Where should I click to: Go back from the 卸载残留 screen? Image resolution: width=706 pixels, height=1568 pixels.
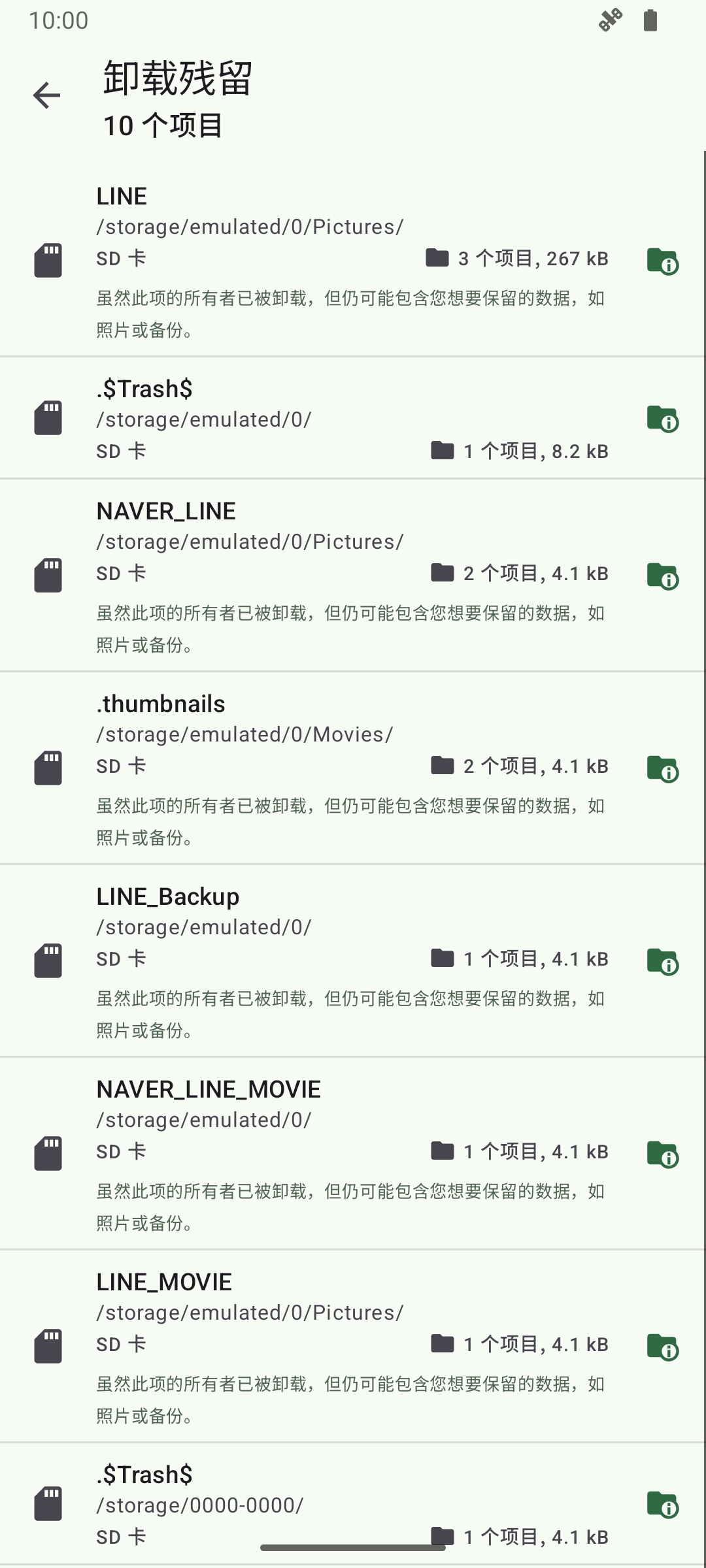tap(46, 95)
